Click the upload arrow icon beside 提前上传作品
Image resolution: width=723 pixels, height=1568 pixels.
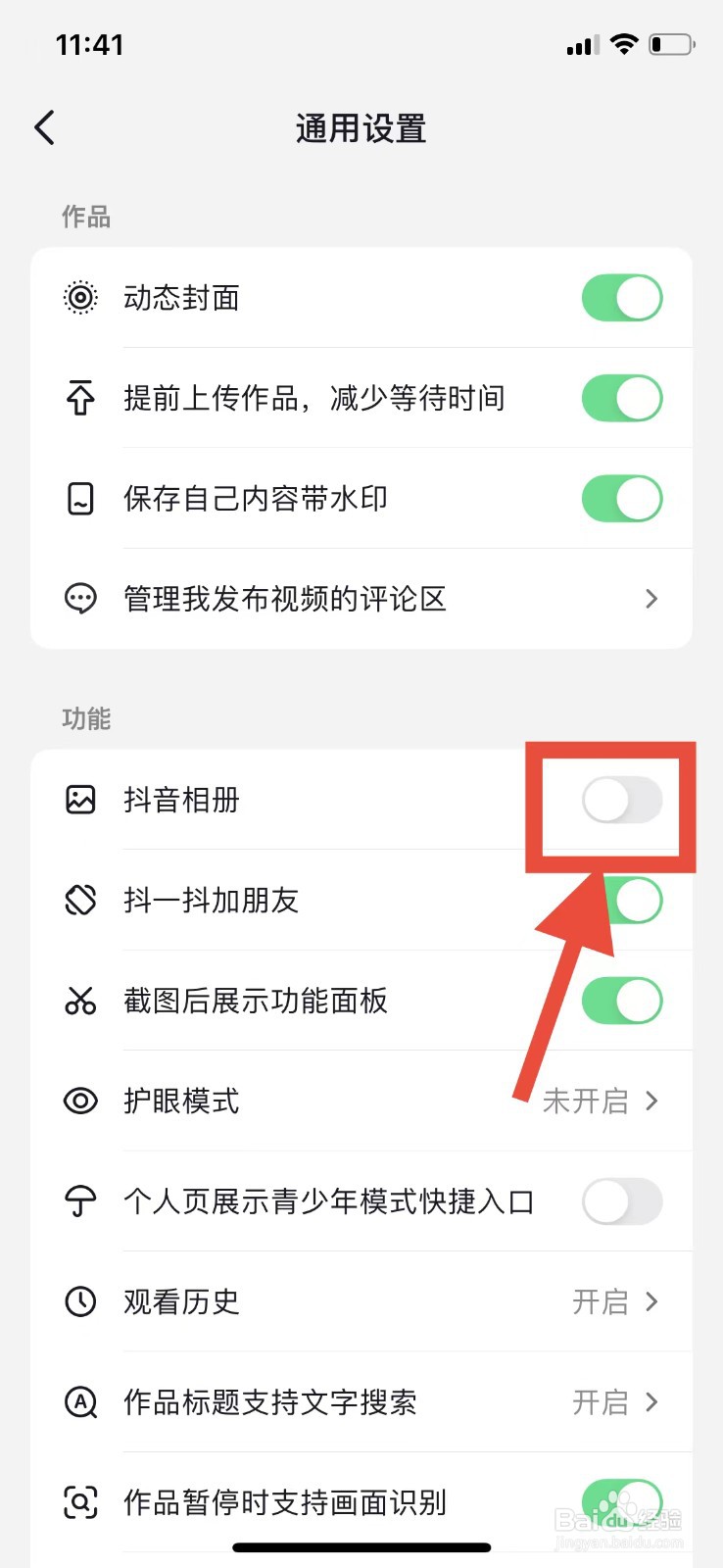coord(80,398)
